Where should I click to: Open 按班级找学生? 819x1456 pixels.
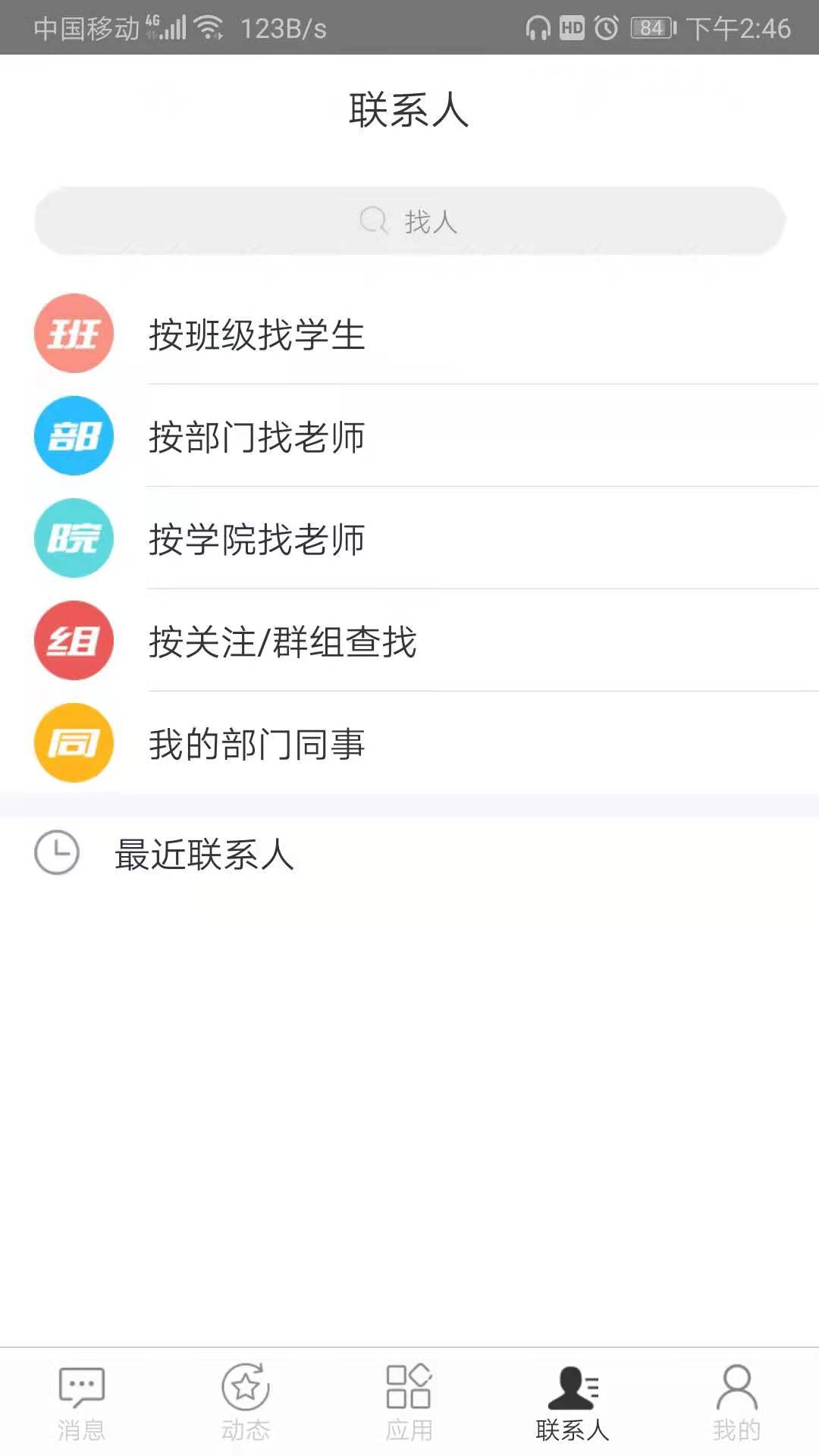click(x=256, y=334)
